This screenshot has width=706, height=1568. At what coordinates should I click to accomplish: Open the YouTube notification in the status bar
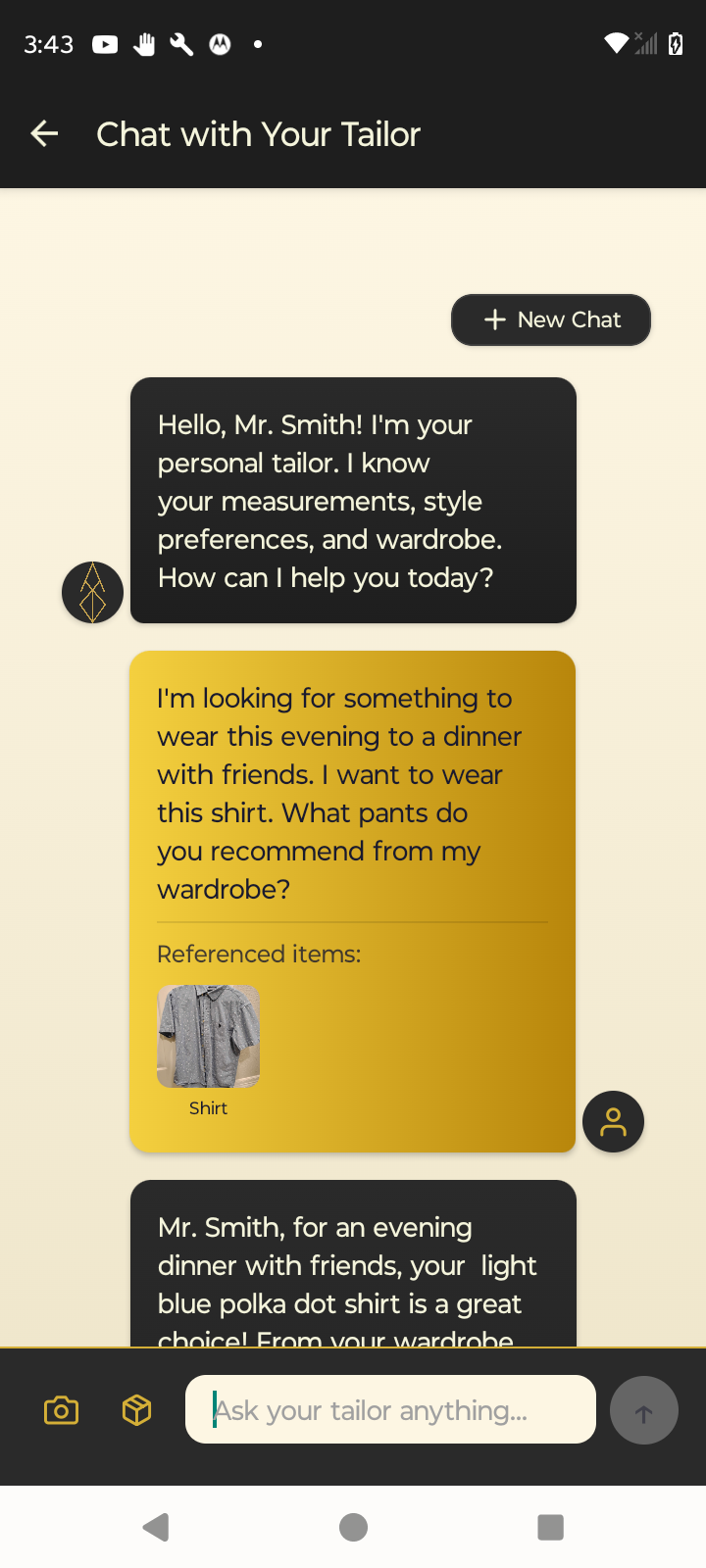(104, 43)
